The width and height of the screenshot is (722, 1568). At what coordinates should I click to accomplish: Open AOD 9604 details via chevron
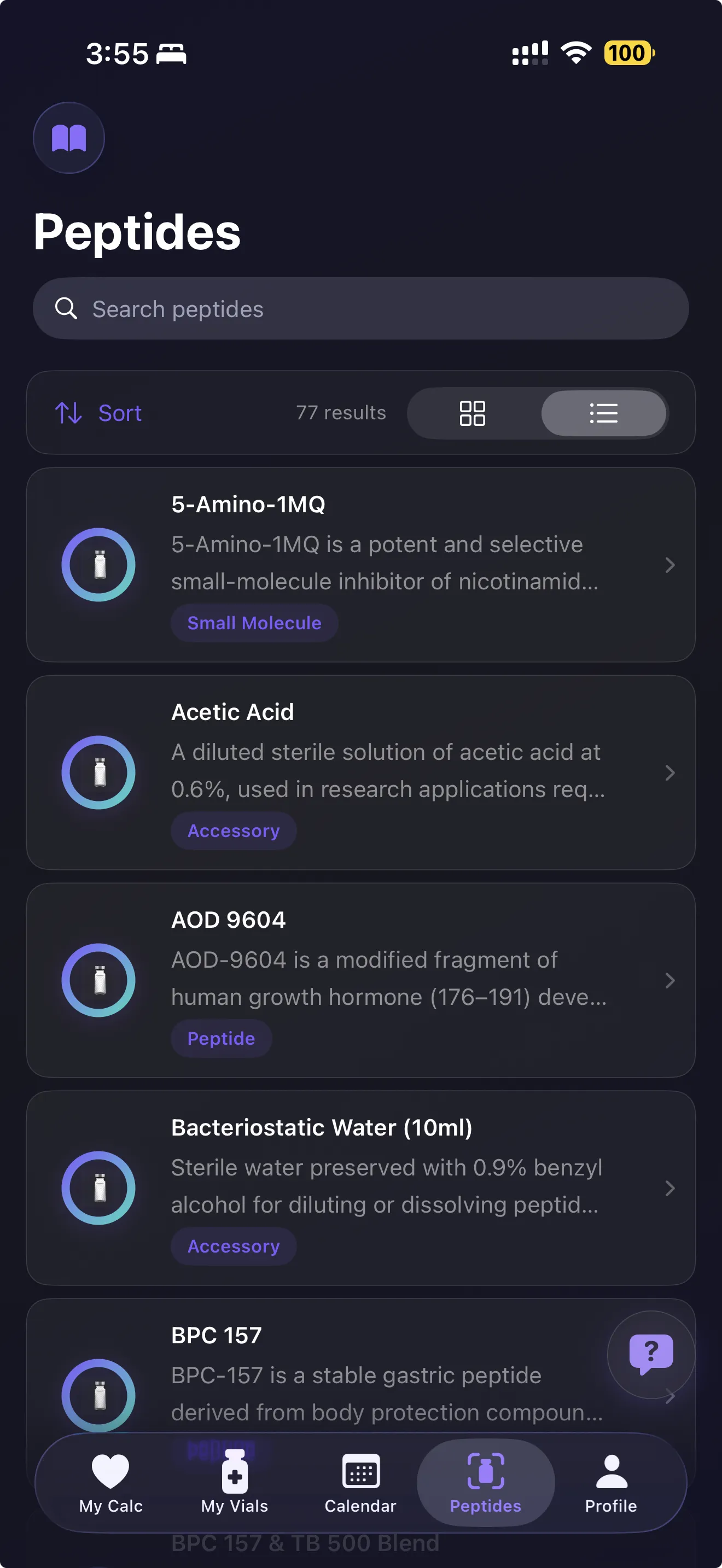[x=669, y=981]
